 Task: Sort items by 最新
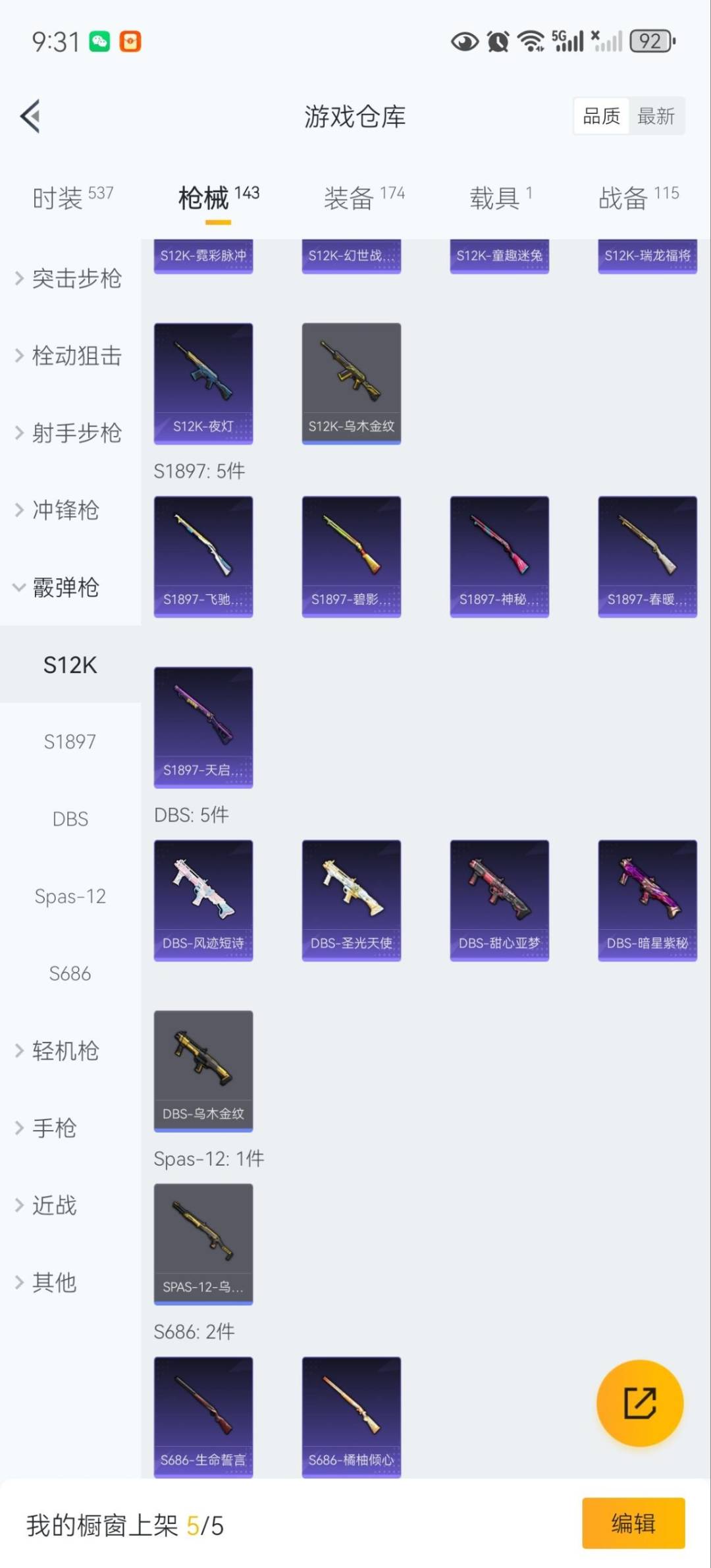click(656, 117)
